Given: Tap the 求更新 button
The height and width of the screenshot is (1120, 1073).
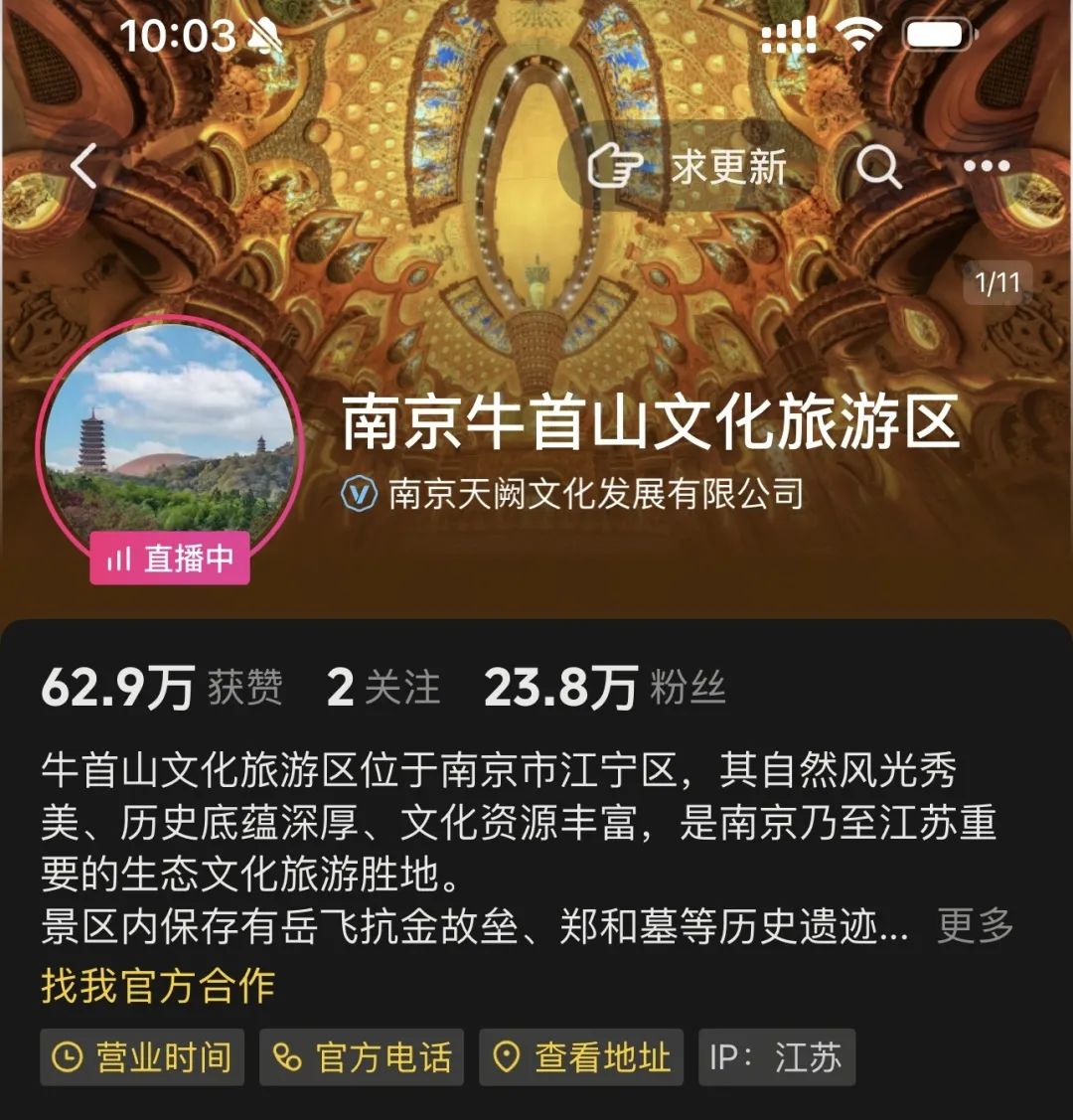Looking at the screenshot, I should (689, 167).
